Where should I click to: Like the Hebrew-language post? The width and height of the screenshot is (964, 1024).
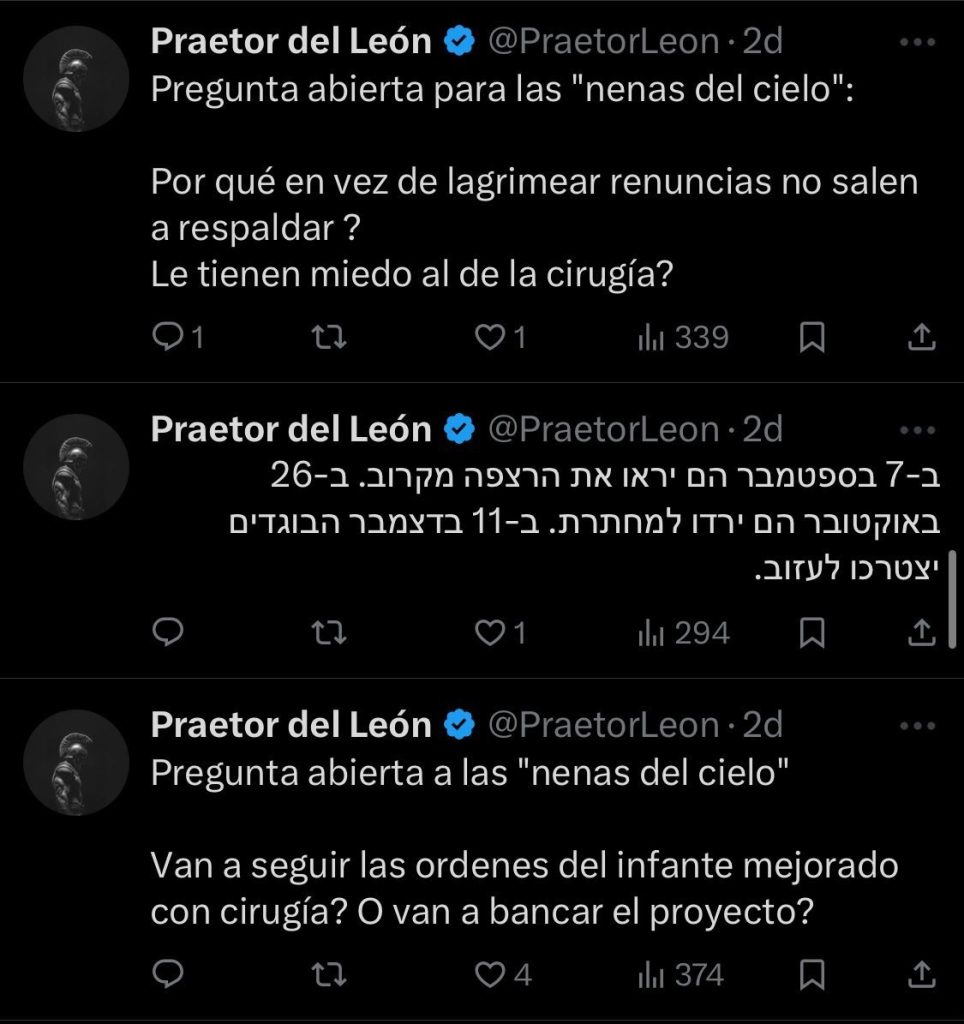490,633
